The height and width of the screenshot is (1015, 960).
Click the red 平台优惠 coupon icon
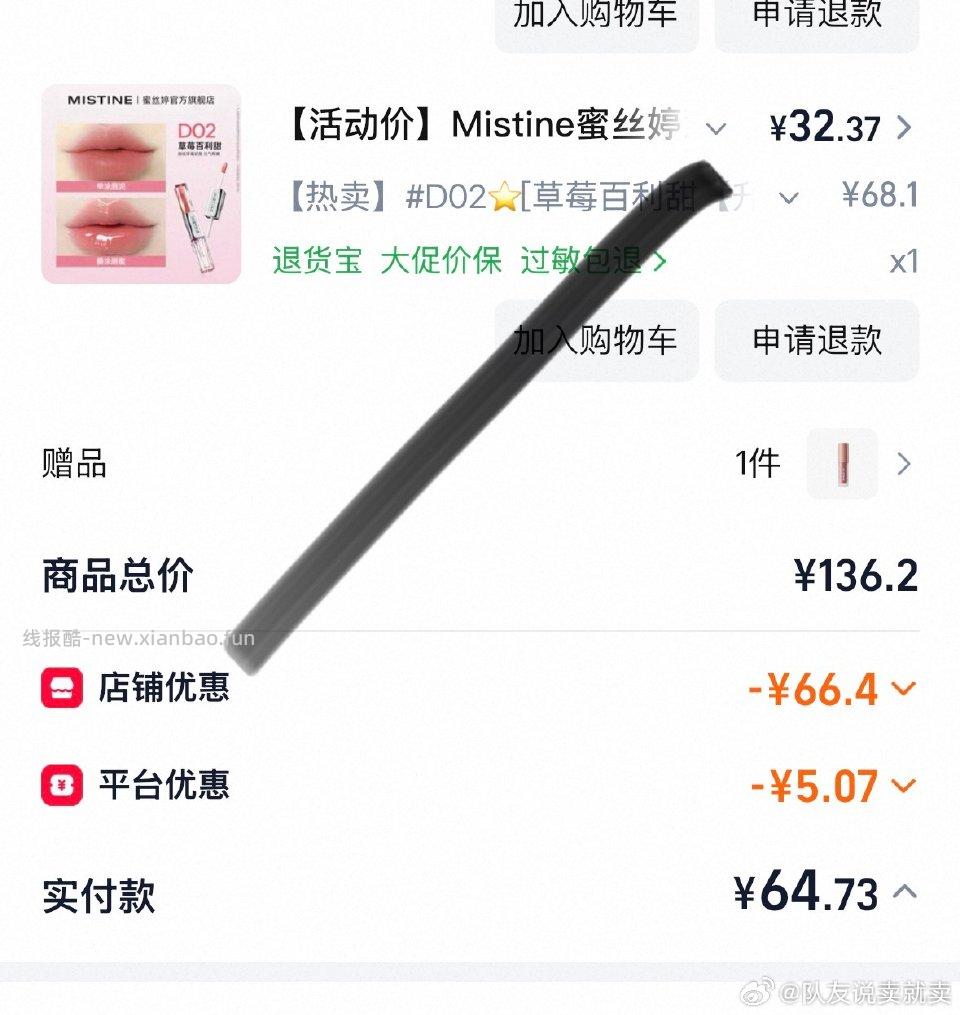click(64, 786)
